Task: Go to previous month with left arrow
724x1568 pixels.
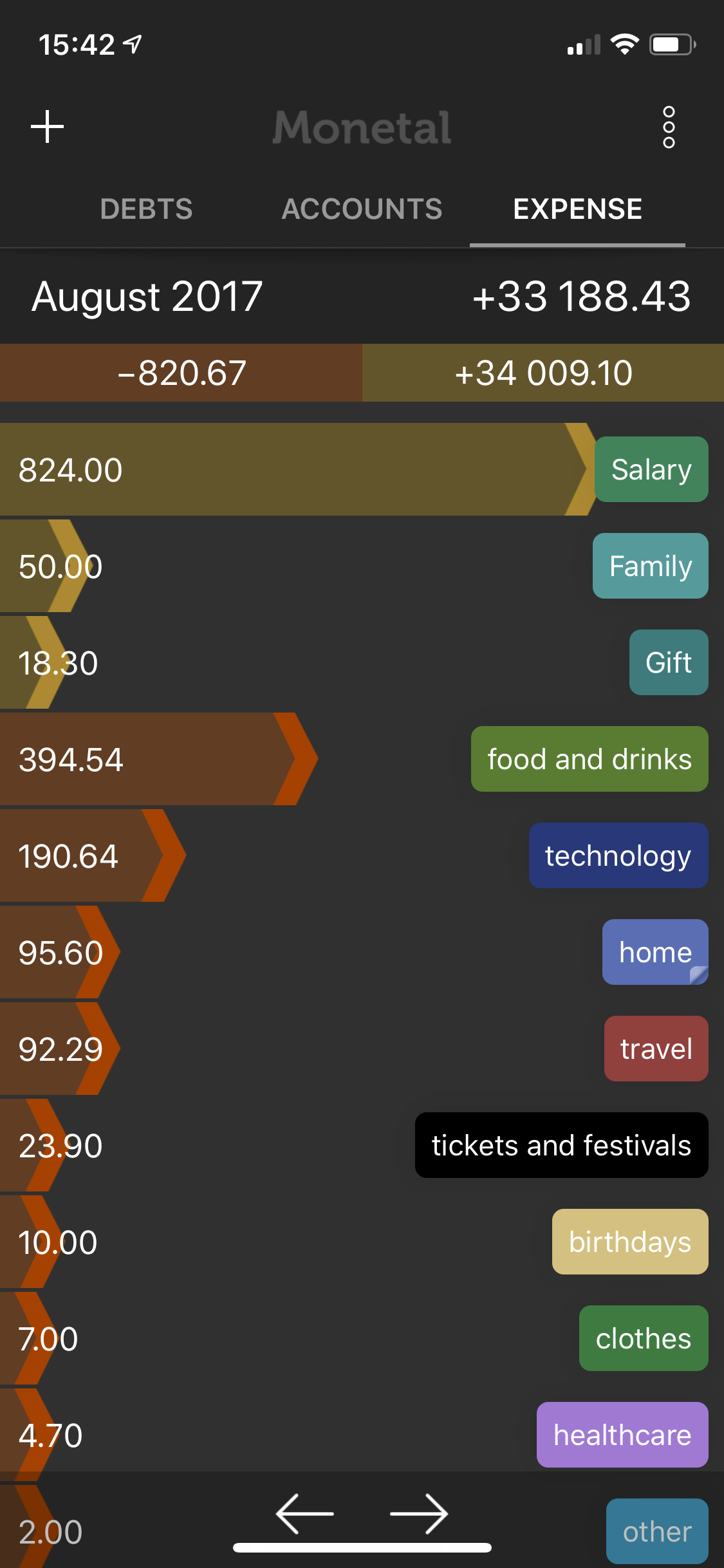Action: tap(304, 1513)
